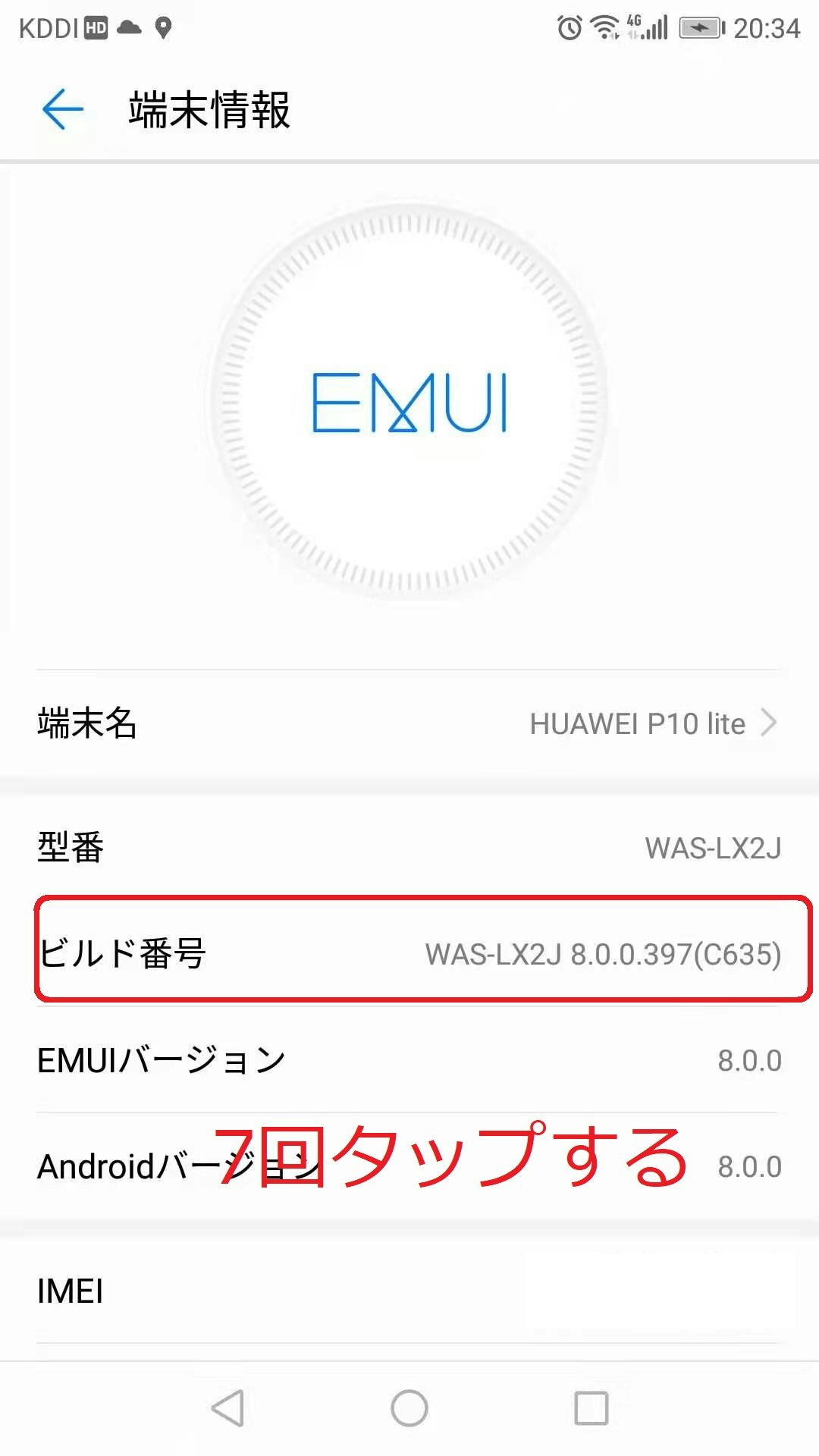
Task: Tap the 端末情報 title text
Action: 212,108
